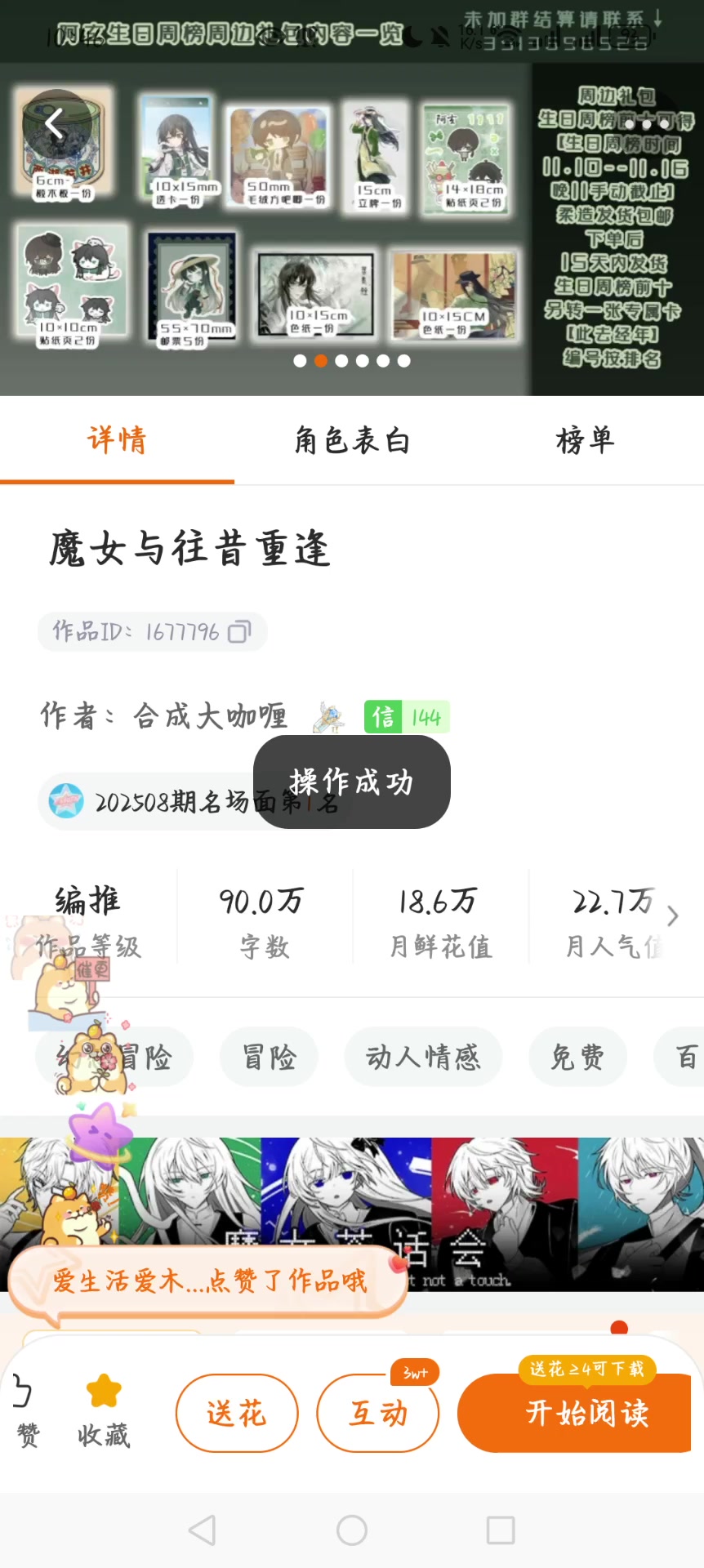This screenshot has height=1568, width=704.
Task: Like this work with 赞
Action: click(x=26, y=1413)
